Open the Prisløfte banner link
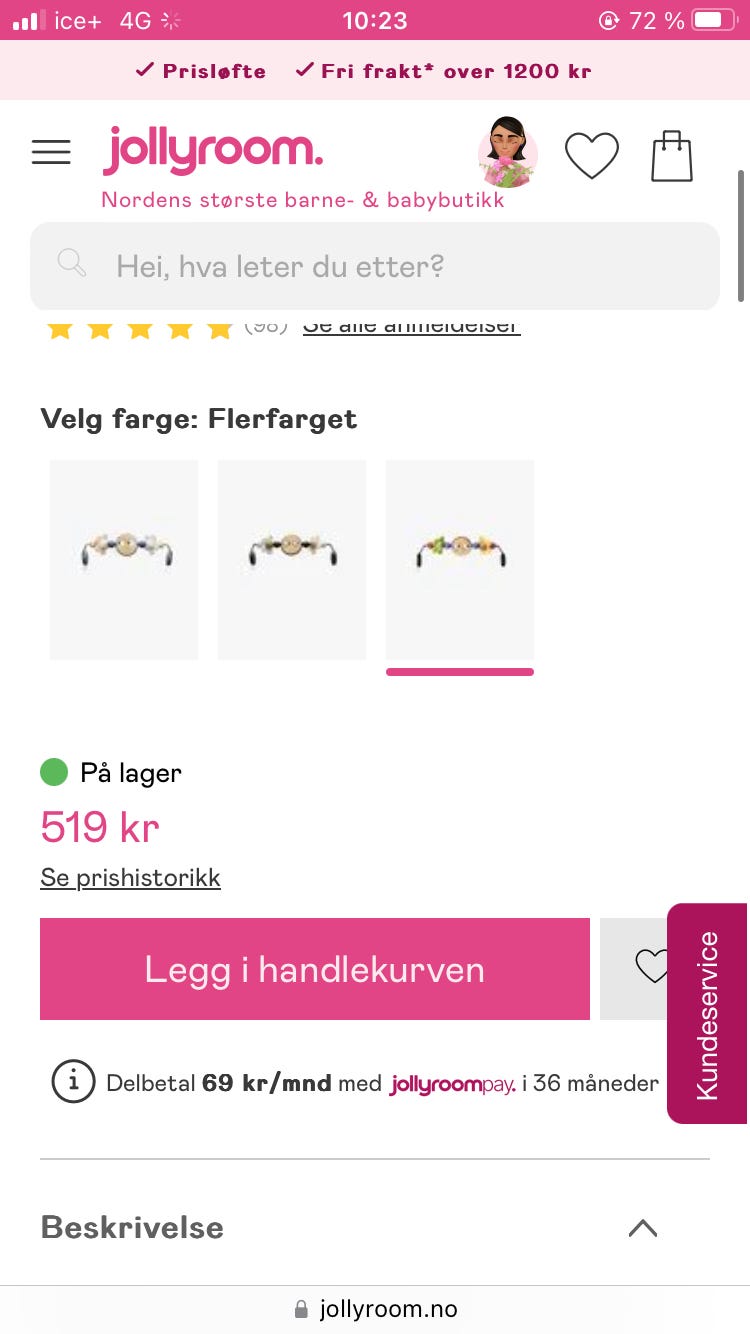 (199, 70)
